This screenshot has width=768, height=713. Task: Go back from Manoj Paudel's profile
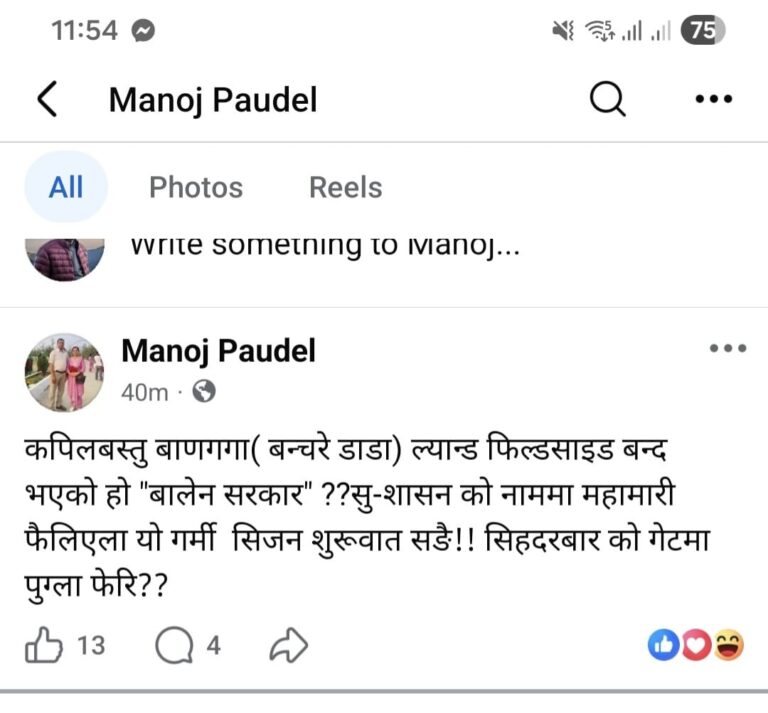point(47,100)
